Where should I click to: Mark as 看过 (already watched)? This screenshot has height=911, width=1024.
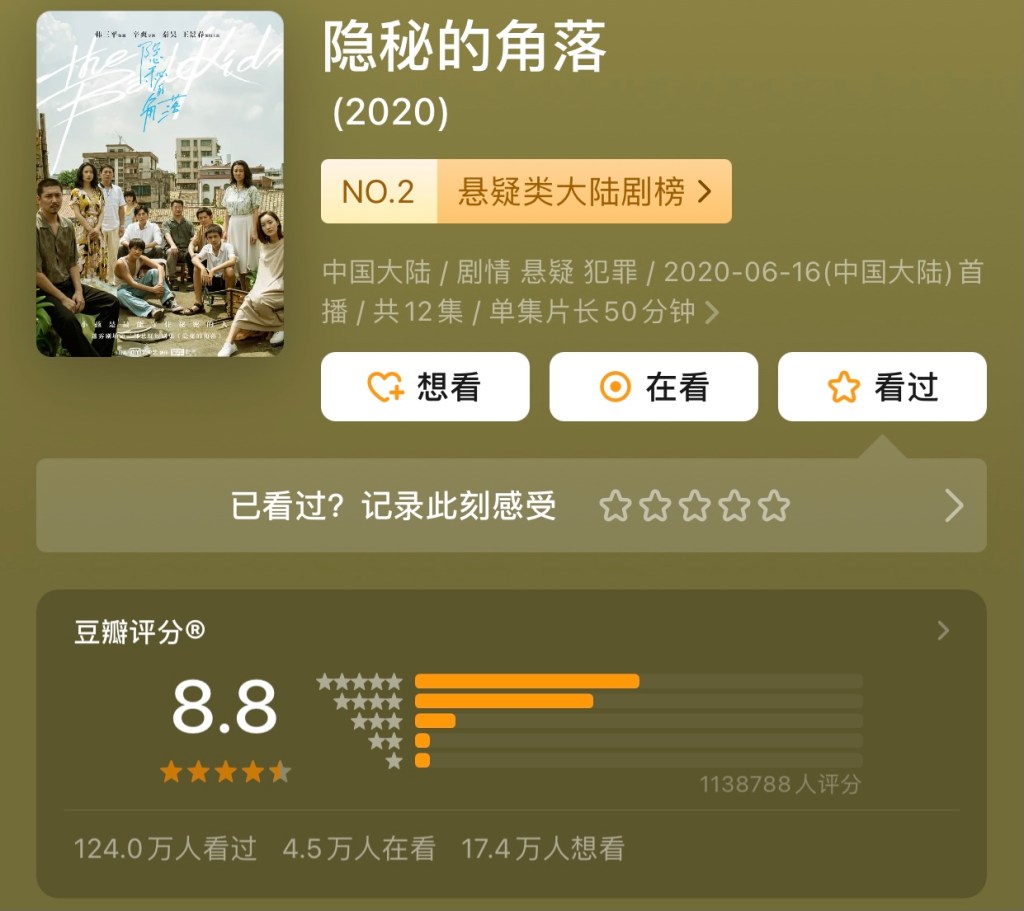[x=882, y=387]
